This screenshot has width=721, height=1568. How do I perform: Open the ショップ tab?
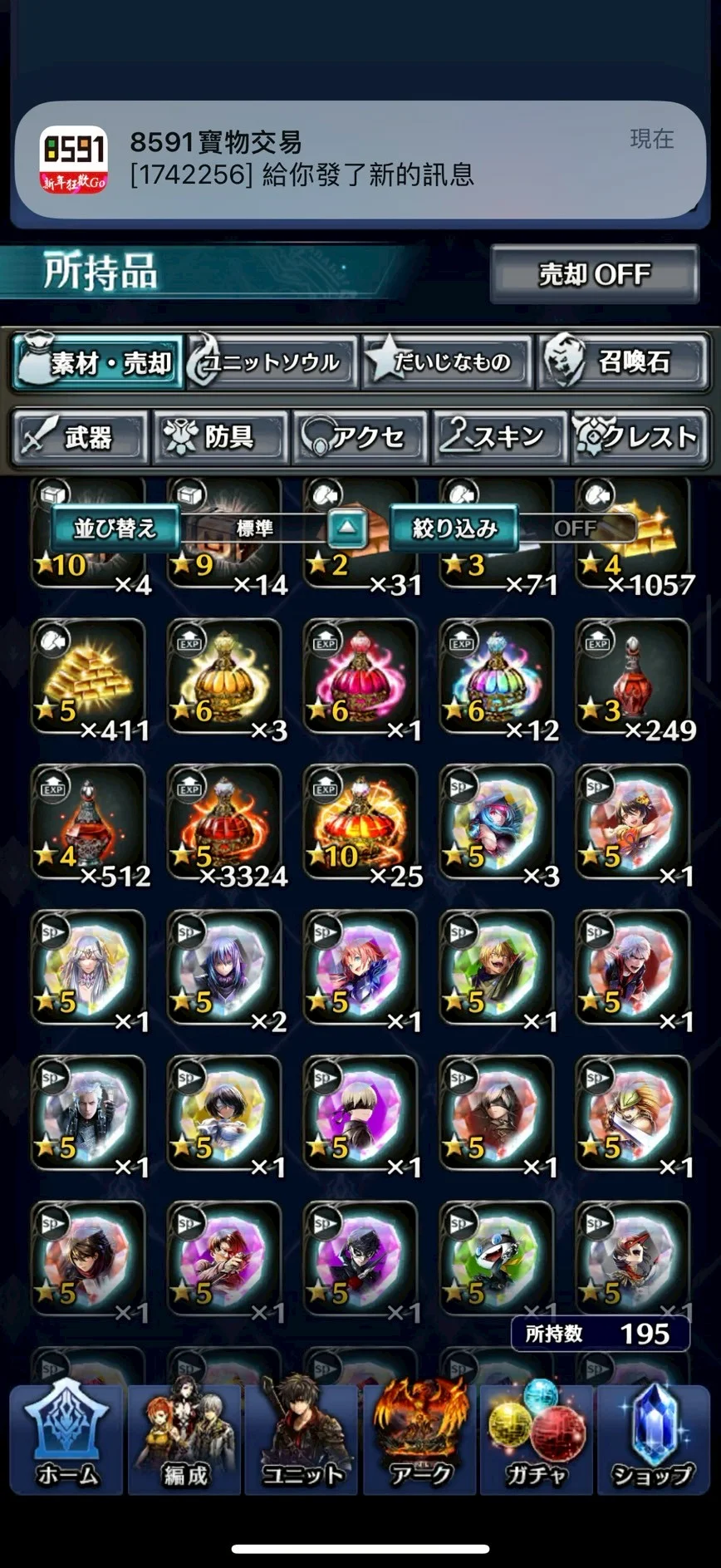click(653, 1438)
